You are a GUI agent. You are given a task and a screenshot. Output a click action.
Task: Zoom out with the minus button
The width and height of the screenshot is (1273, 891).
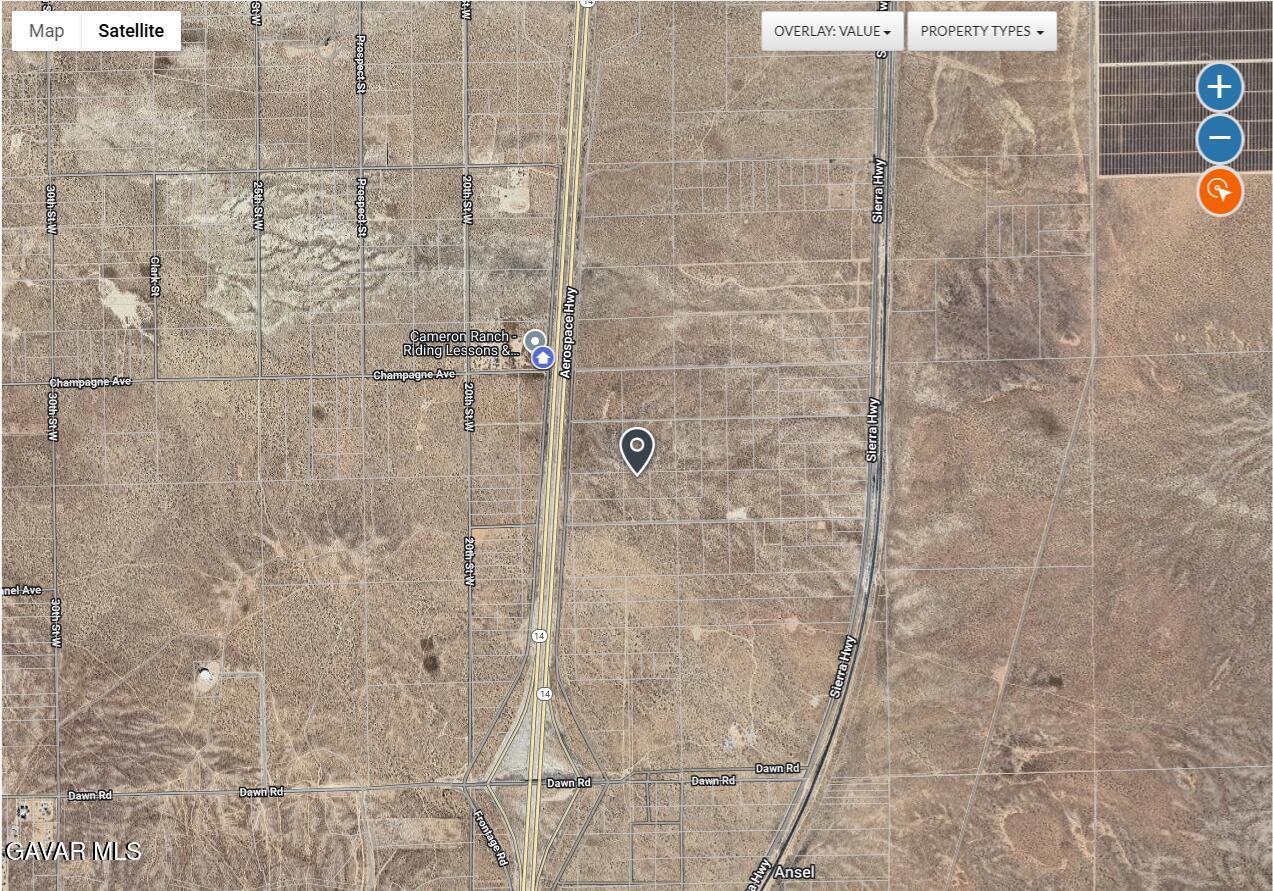[1219, 139]
